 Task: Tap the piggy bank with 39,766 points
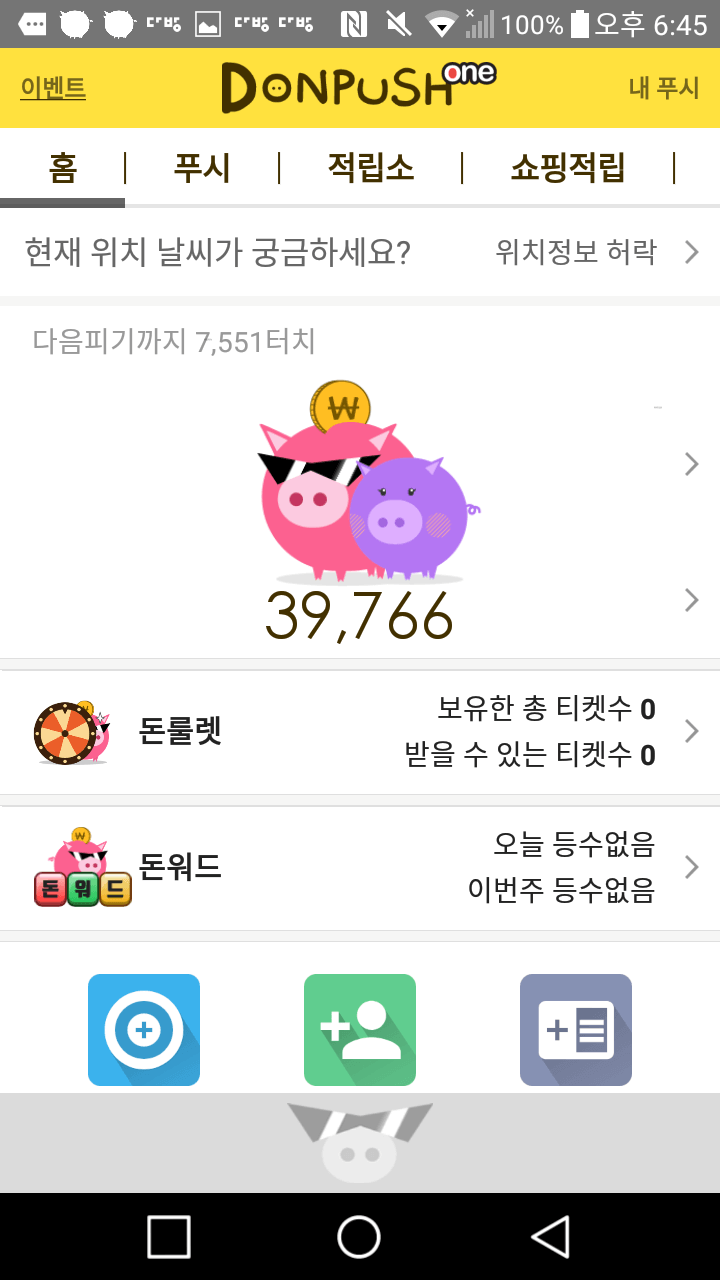pos(360,500)
